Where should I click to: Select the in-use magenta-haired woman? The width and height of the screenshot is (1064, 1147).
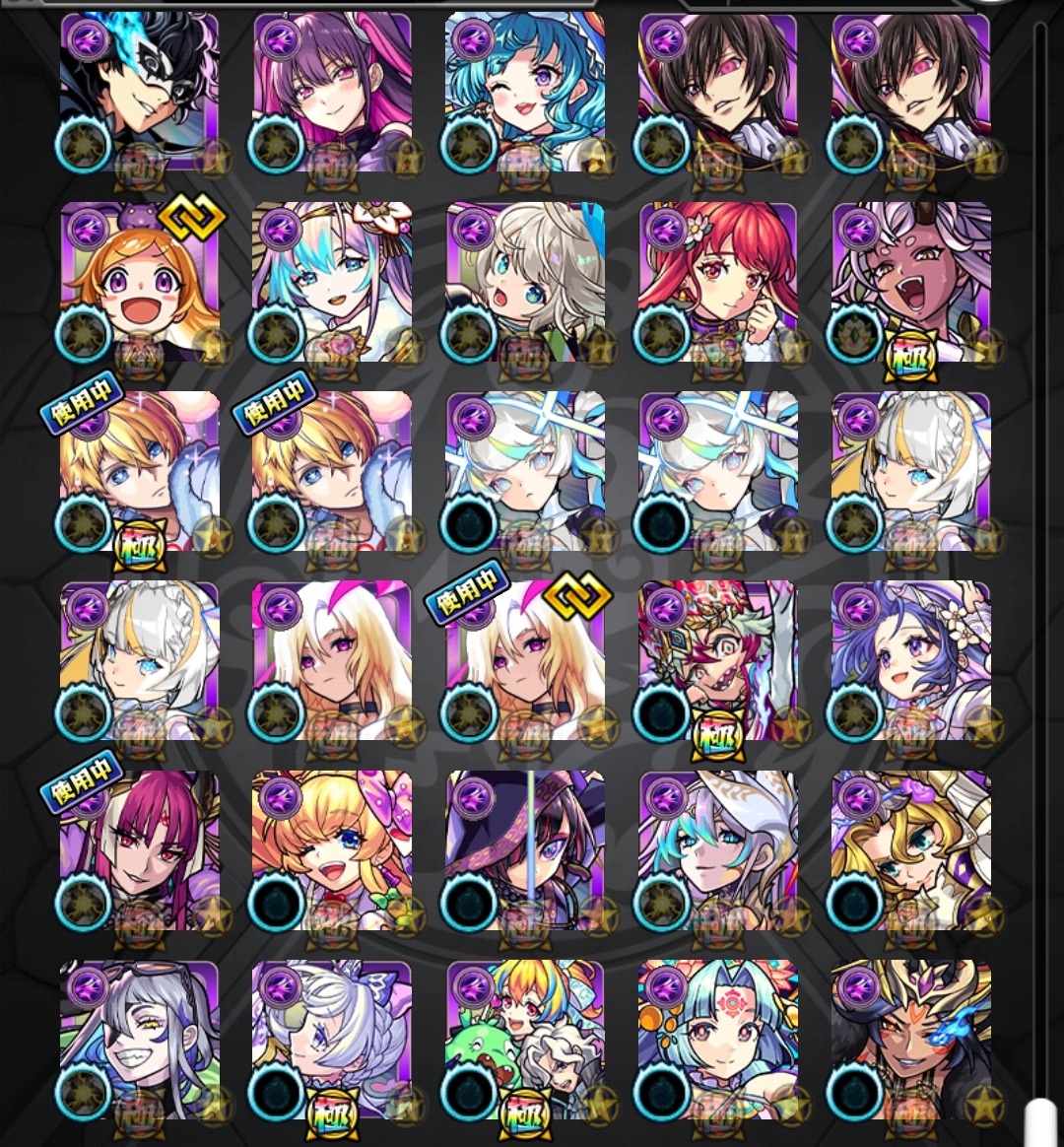click(139, 849)
